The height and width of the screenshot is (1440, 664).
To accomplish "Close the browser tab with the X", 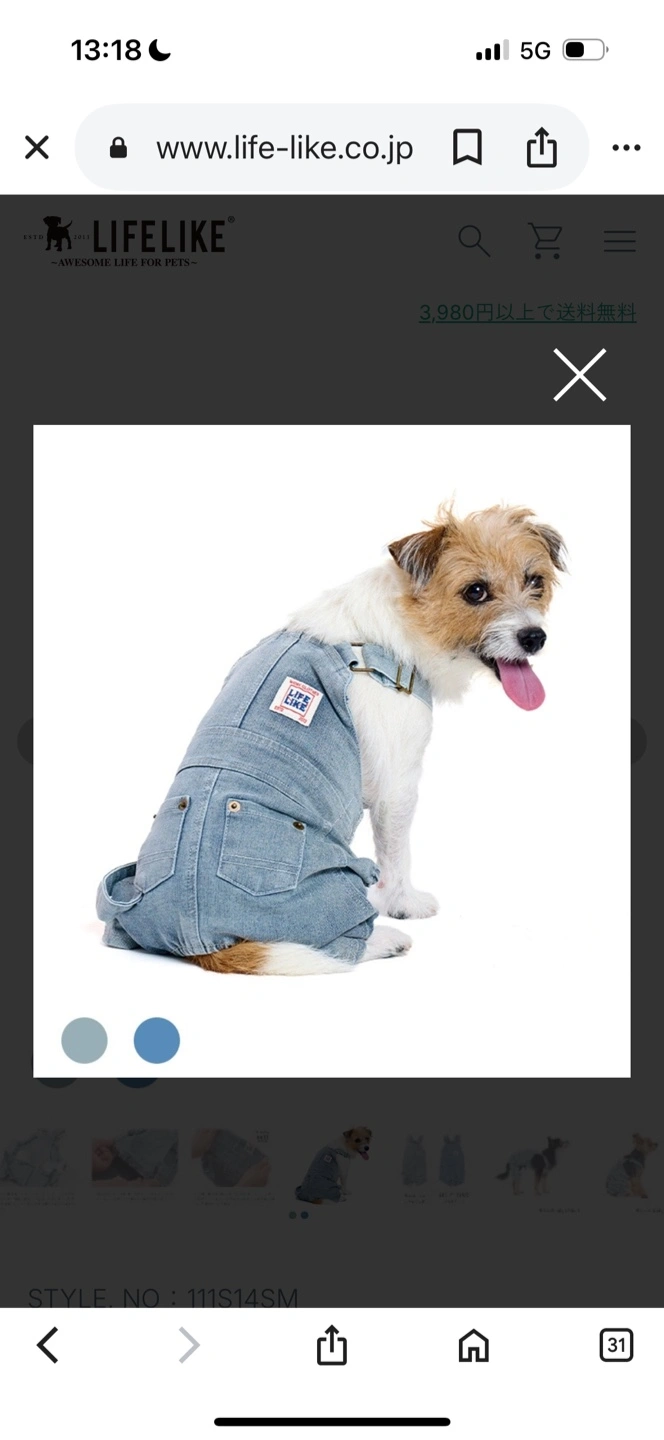I will pyautogui.click(x=37, y=148).
